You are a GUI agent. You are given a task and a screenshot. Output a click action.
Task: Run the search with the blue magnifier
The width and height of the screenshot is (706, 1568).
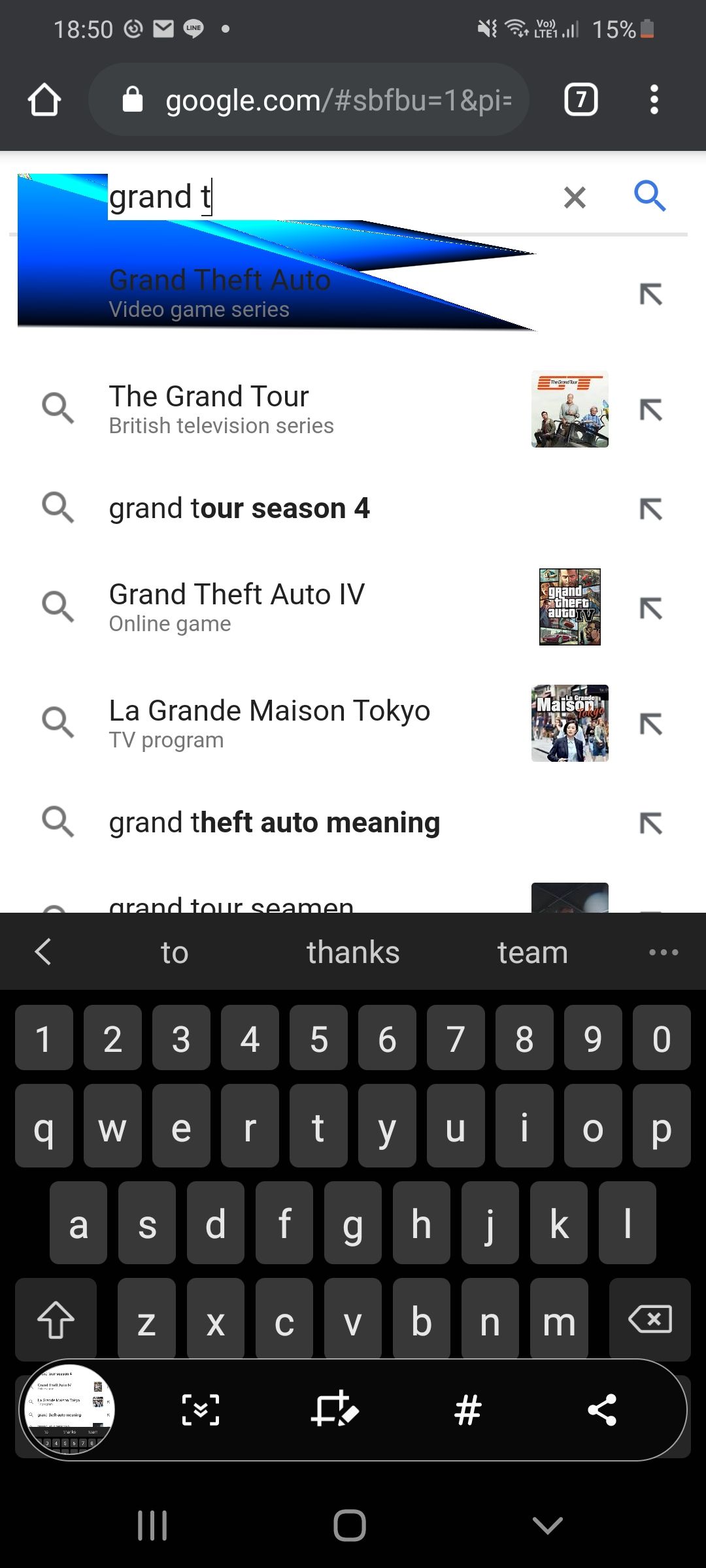(650, 196)
